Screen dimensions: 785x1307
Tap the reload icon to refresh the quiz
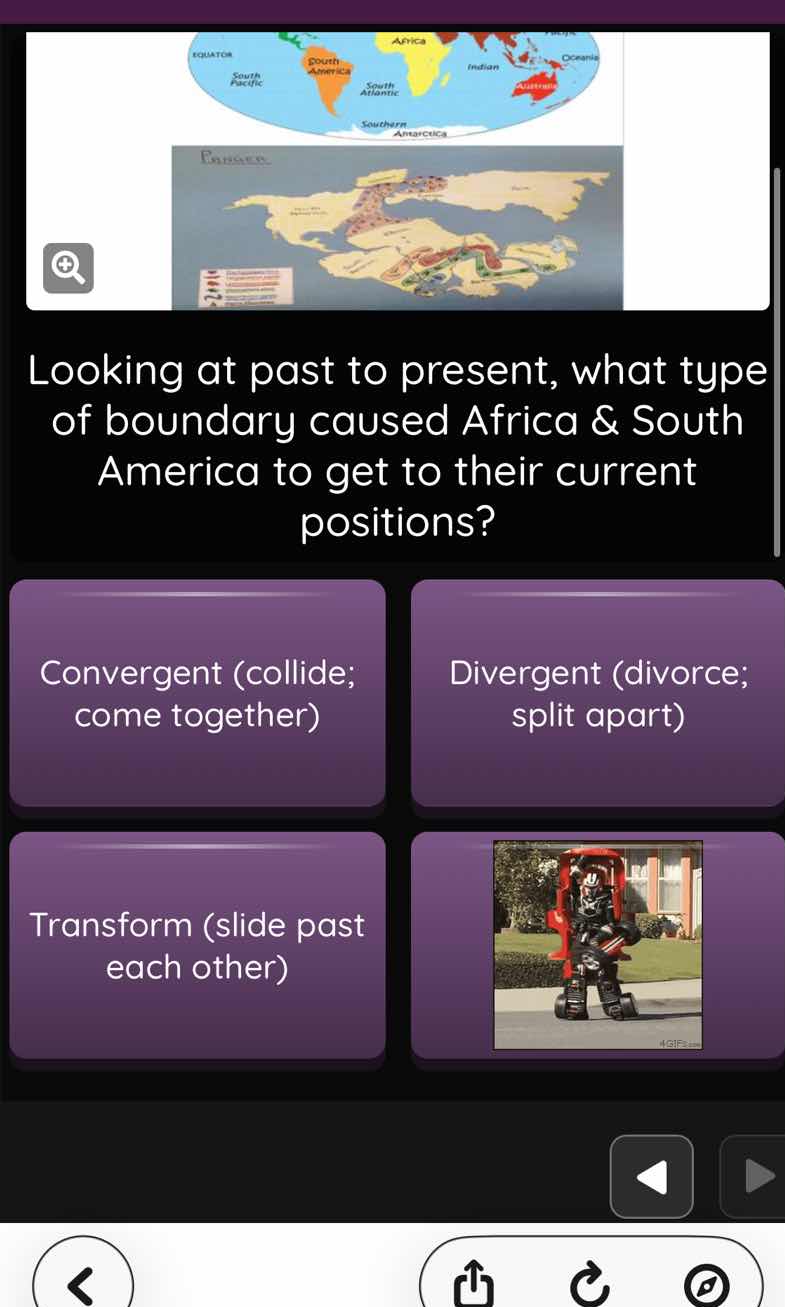click(x=590, y=1281)
